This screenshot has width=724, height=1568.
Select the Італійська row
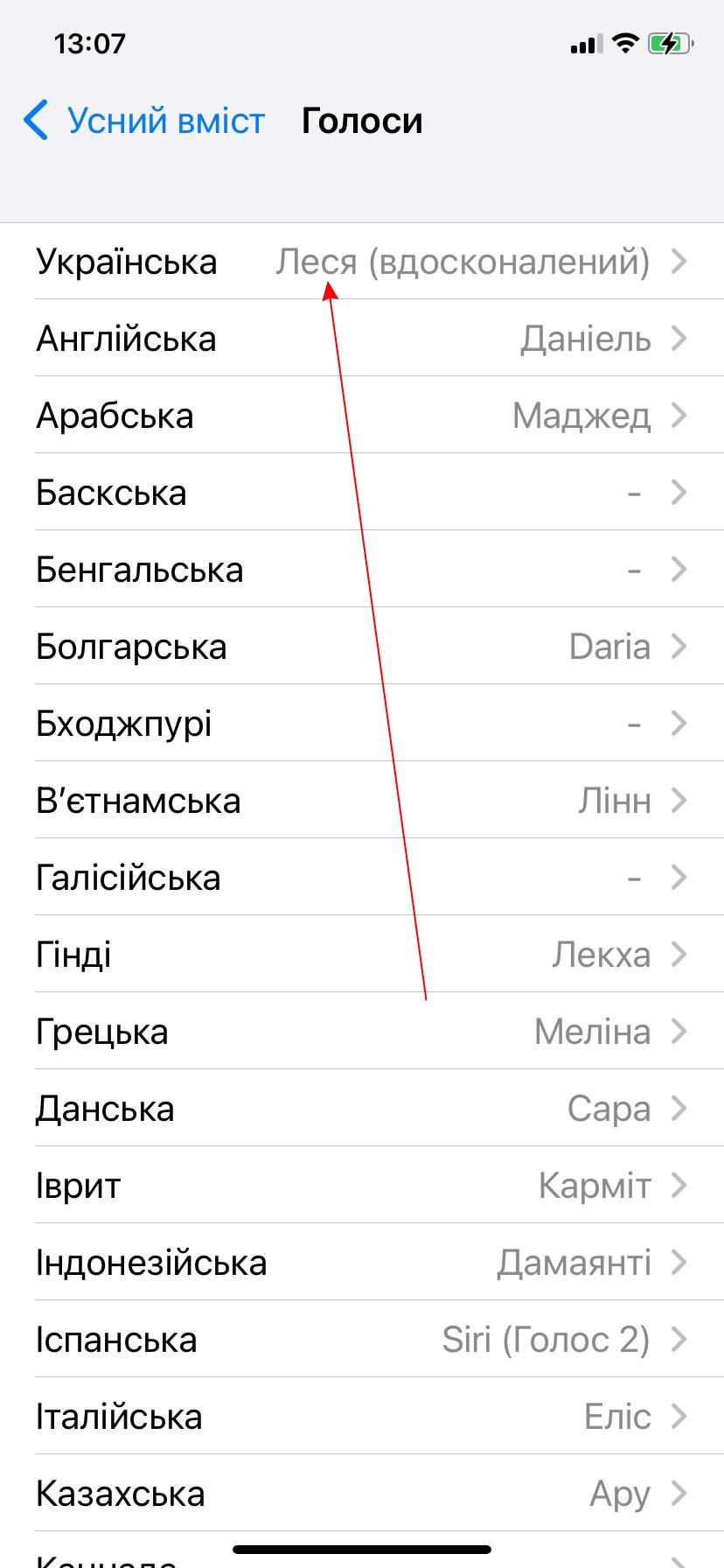(x=362, y=1417)
